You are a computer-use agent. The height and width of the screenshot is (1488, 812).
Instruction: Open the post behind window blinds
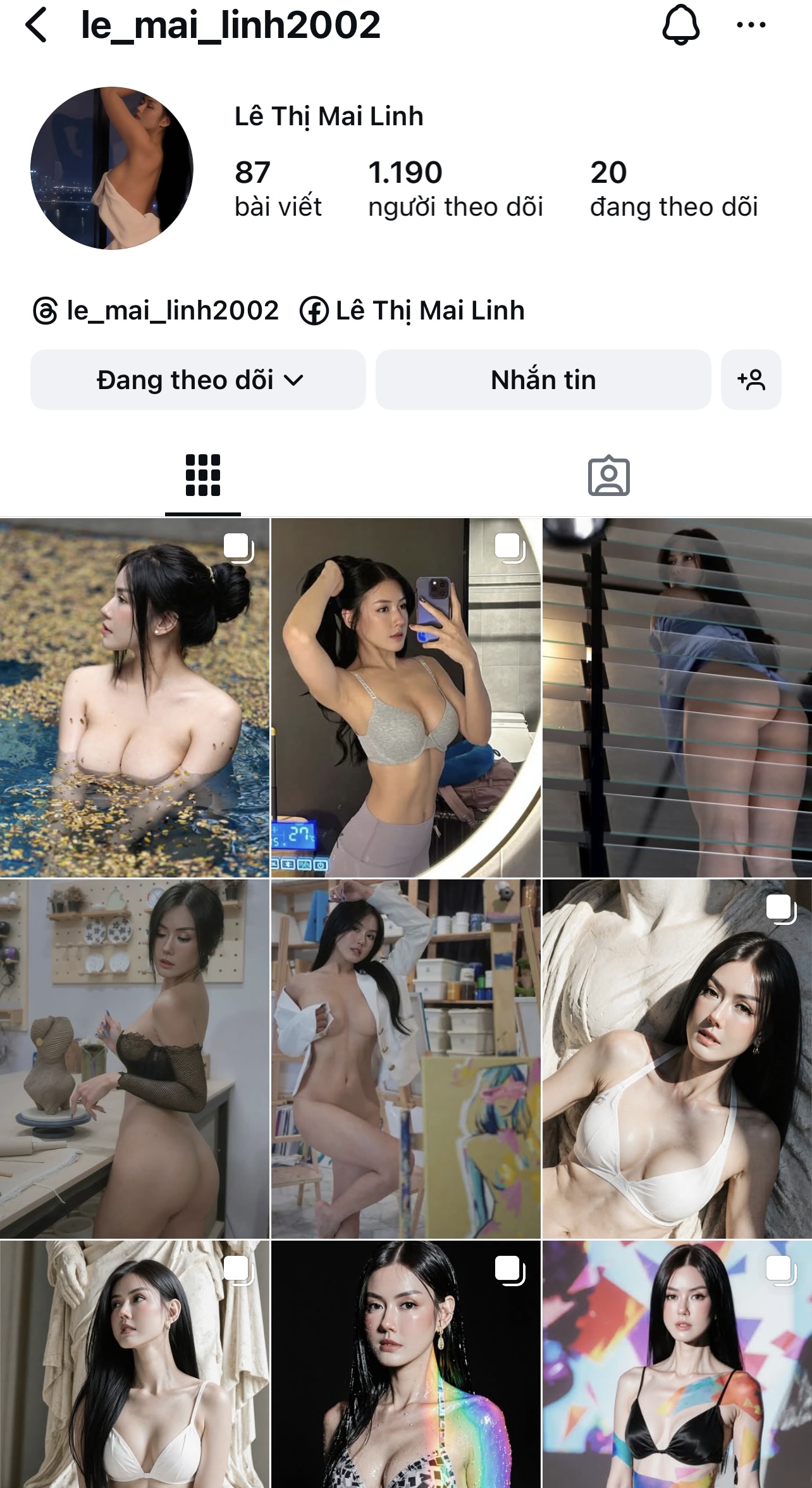tap(677, 697)
